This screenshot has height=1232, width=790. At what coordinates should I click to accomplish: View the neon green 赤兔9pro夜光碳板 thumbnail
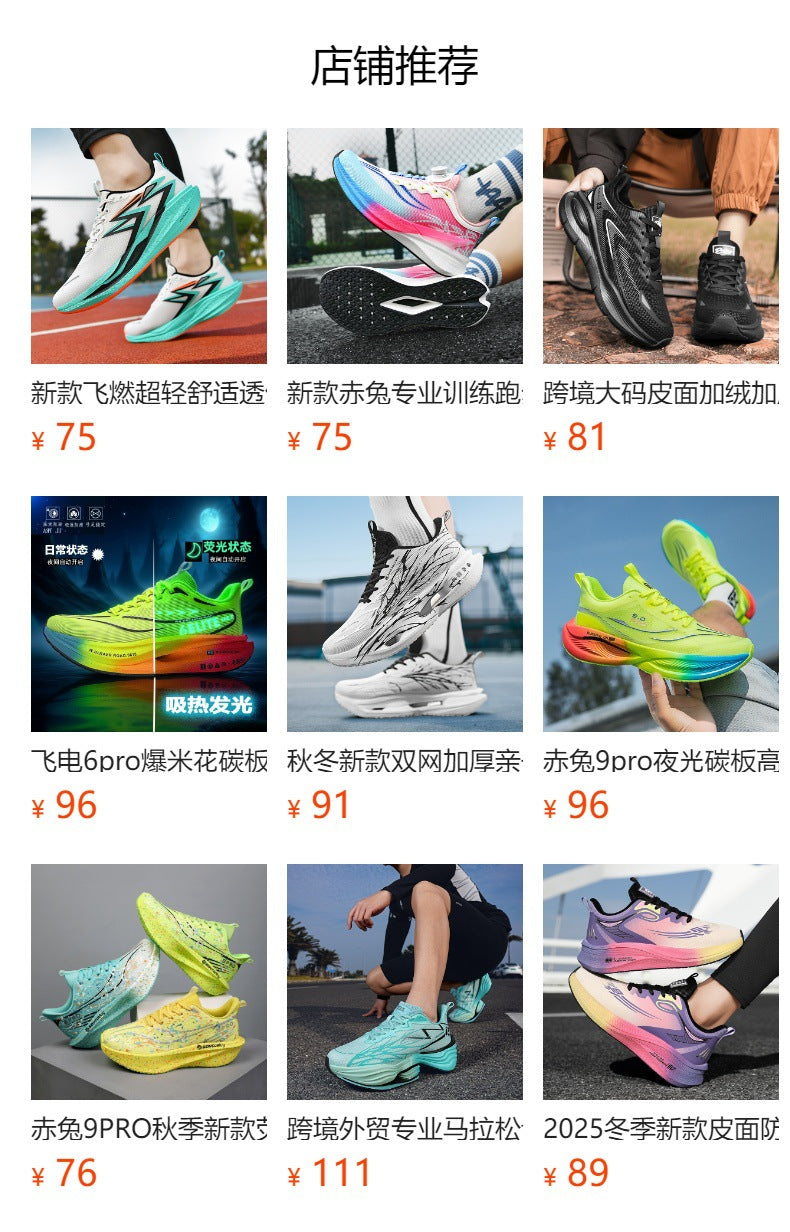tap(662, 610)
